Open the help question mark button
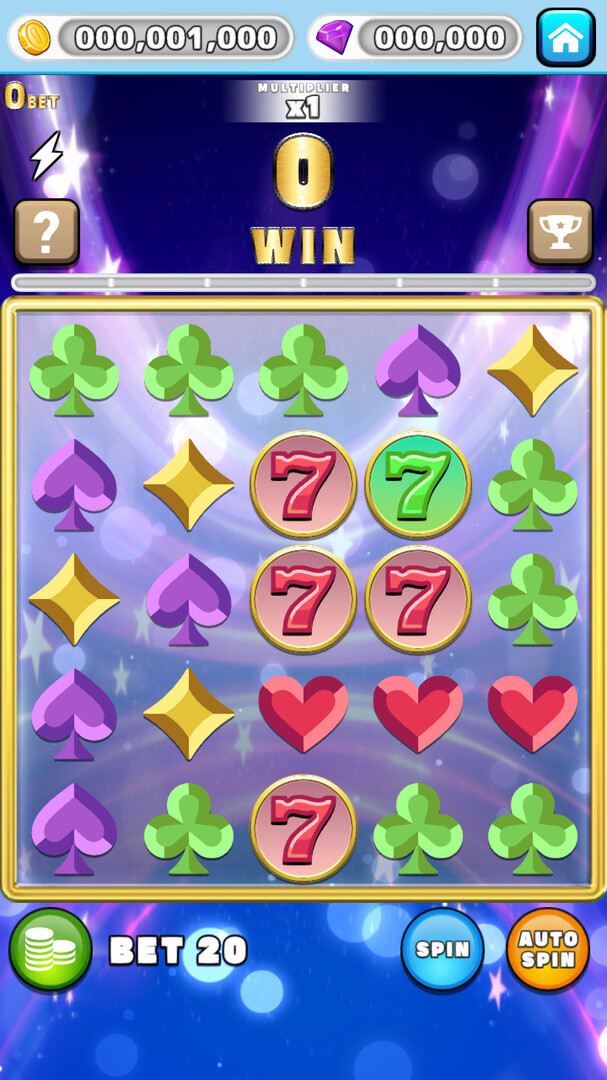Image resolution: width=607 pixels, height=1080 pixels. click(46, 232)
